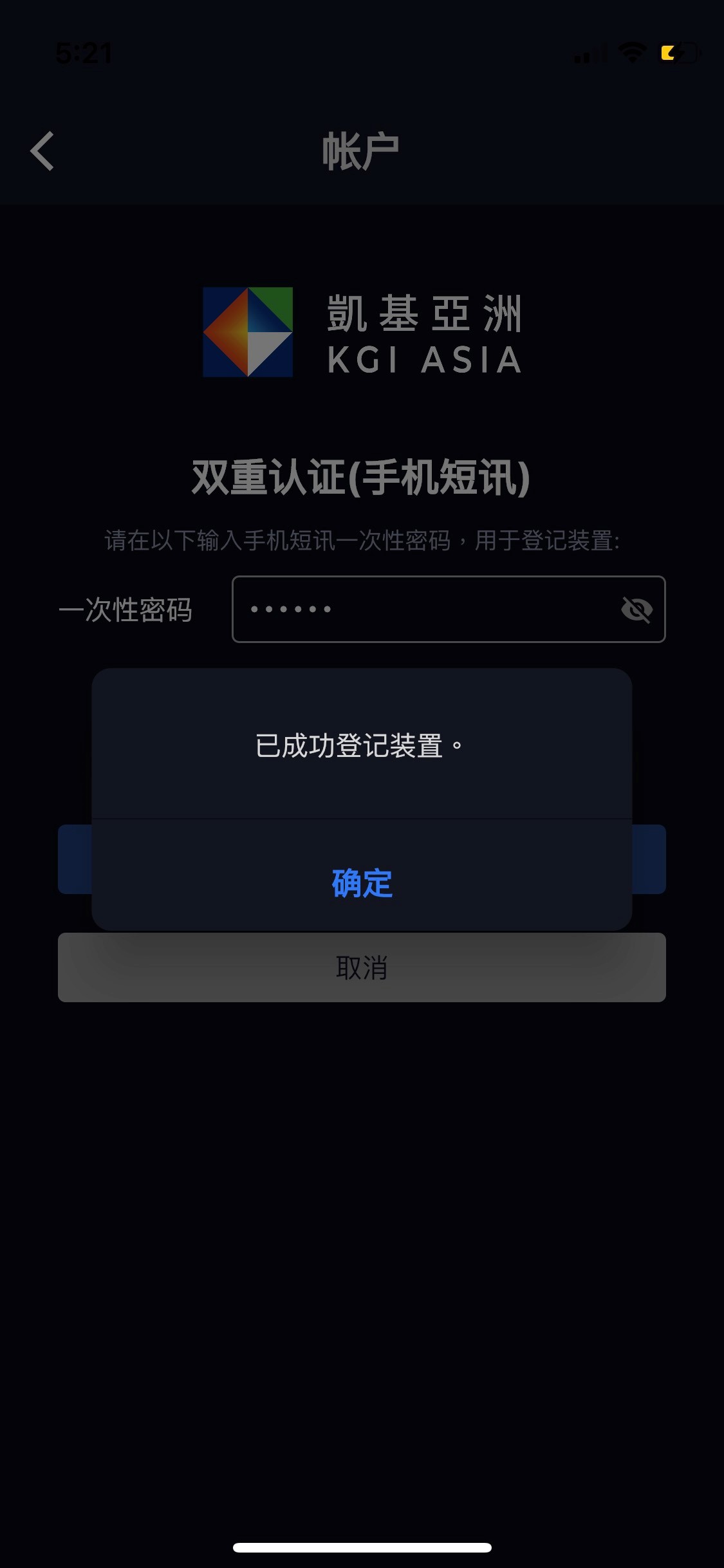Image resolution: width=724 pixels, height=1568 pixels.
Task: Toggle one-time password visibility eye icon
Action: [636, 610]
